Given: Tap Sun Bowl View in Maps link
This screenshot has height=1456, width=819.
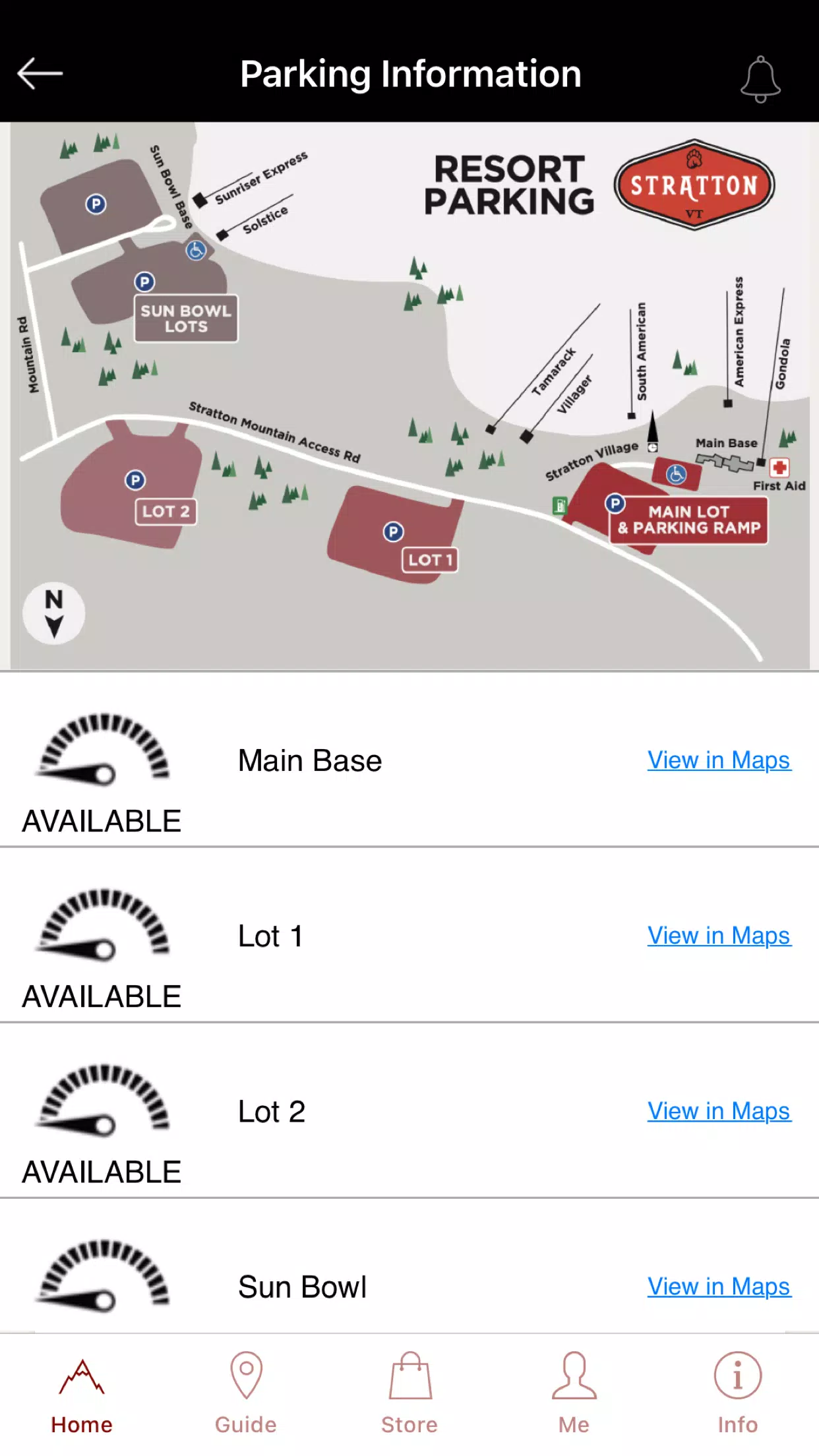Looking at the screenshot, I should click(x=719, y=1287).
